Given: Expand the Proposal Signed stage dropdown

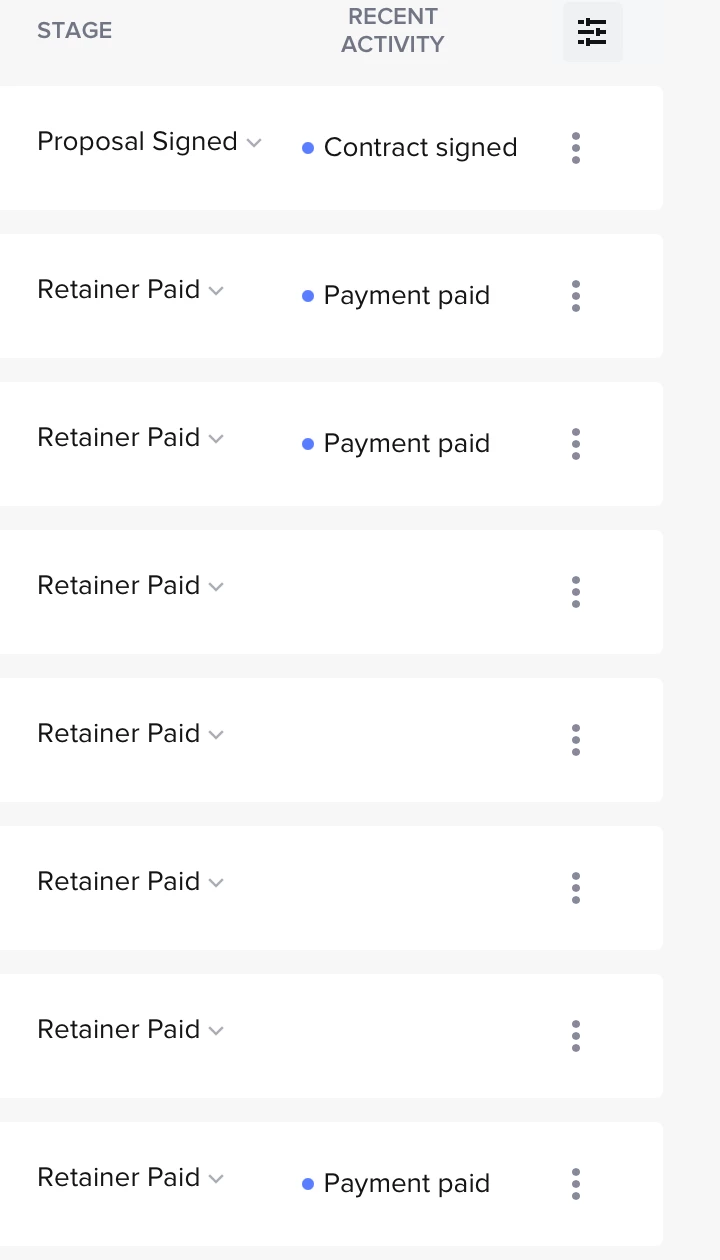Looking at the screenshot, I should pos(254,143).
